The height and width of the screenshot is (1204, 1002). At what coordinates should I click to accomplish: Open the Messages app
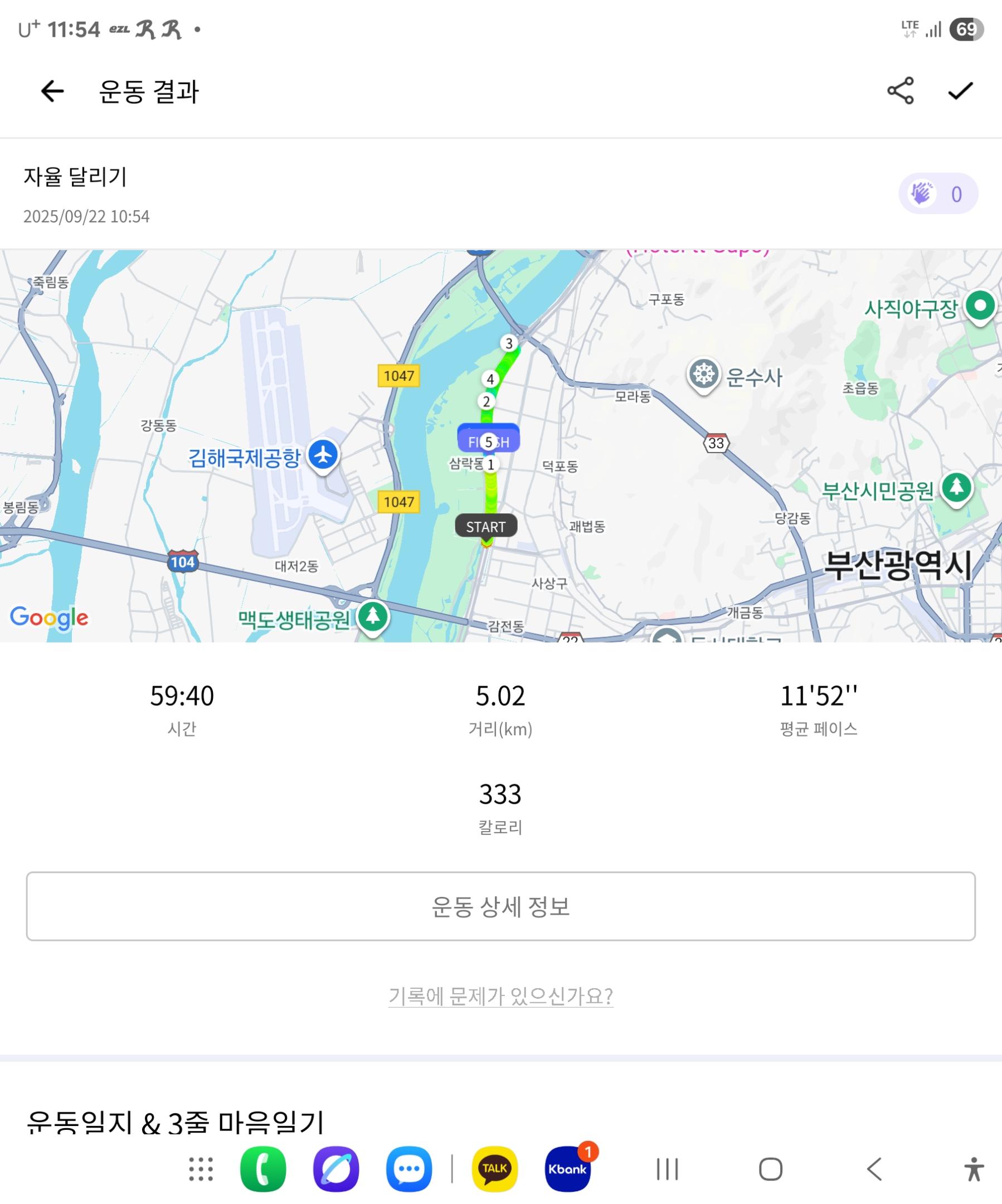(408, 1169)
